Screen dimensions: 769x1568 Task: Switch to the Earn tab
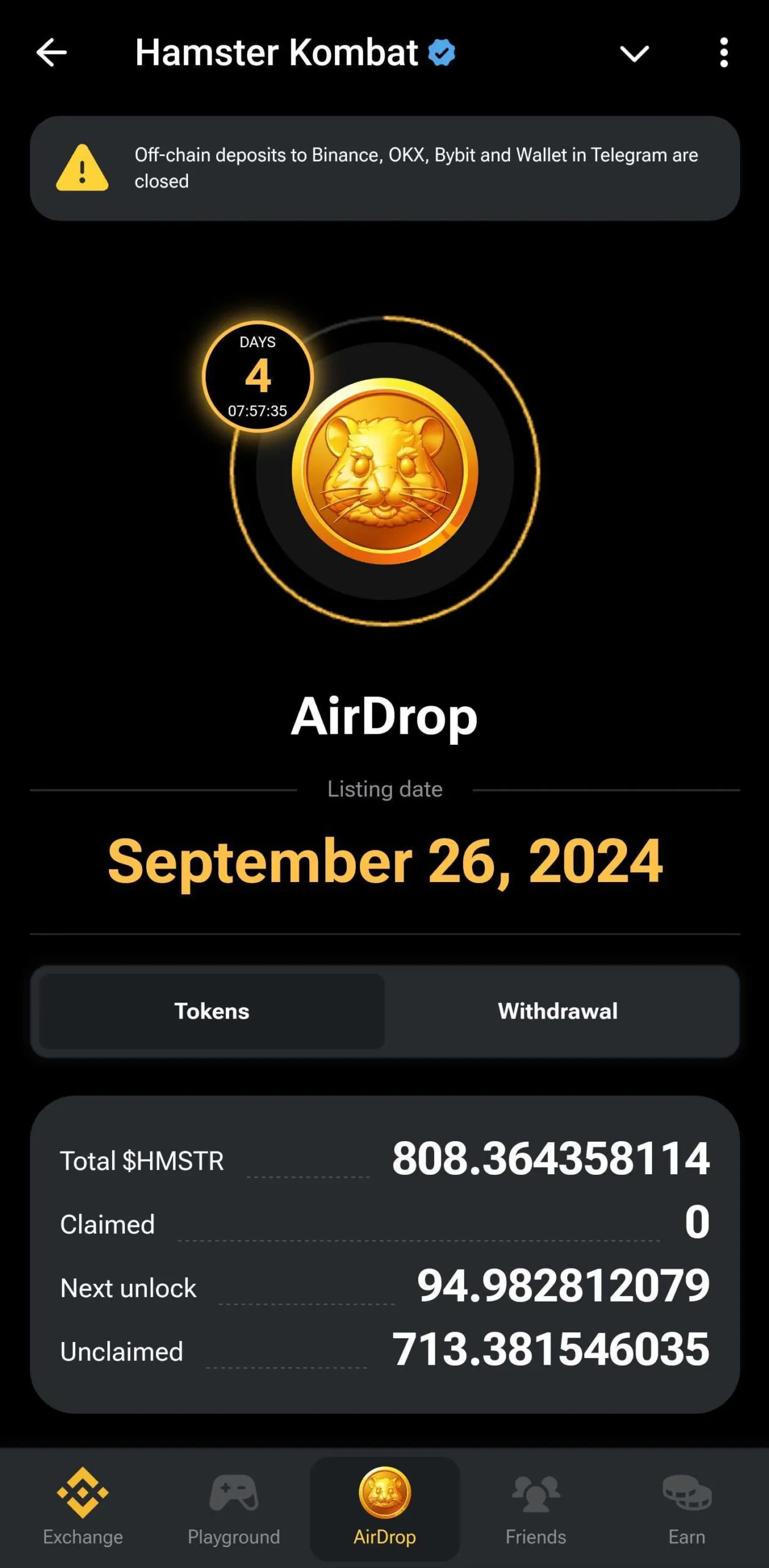click(x=686, y=1507)
